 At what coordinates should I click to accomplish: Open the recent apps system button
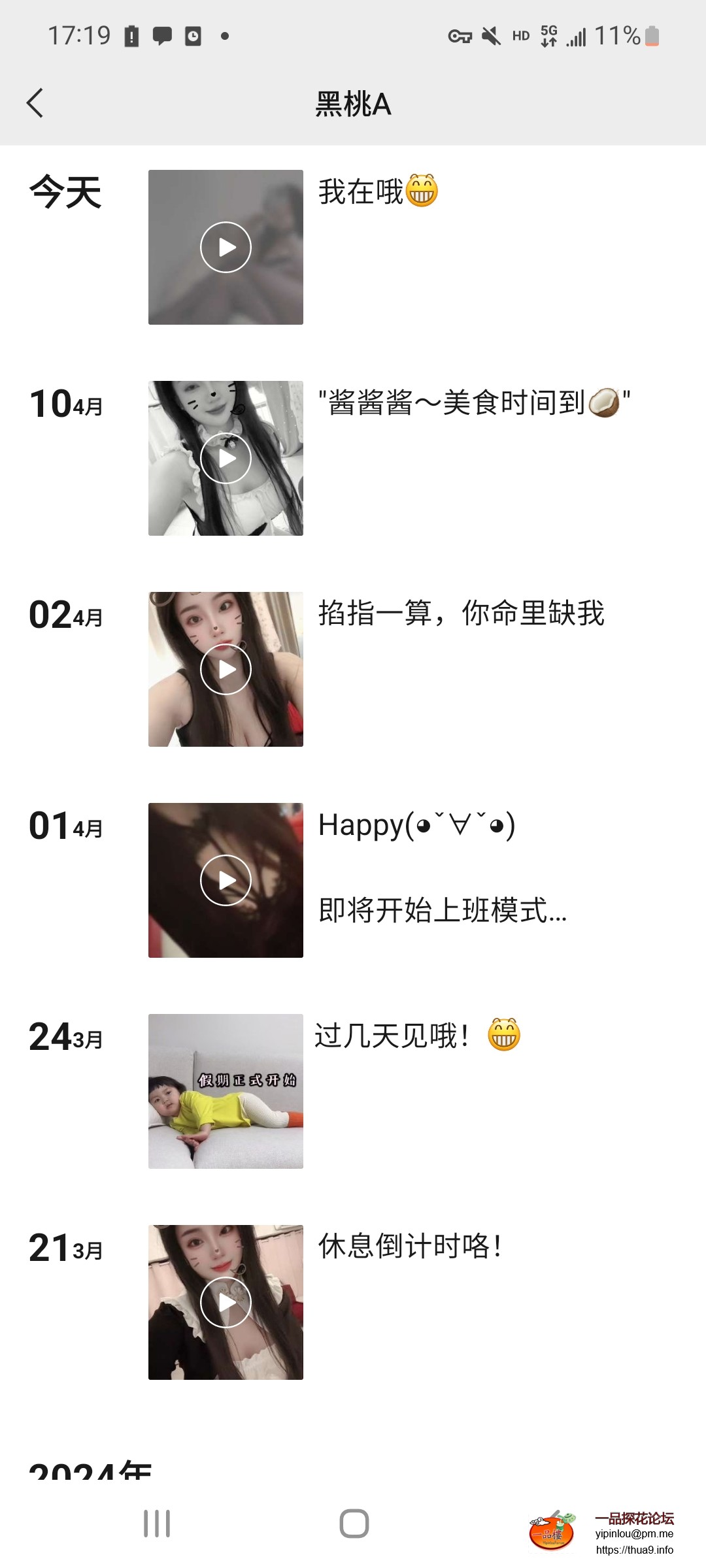(157, 1524)
